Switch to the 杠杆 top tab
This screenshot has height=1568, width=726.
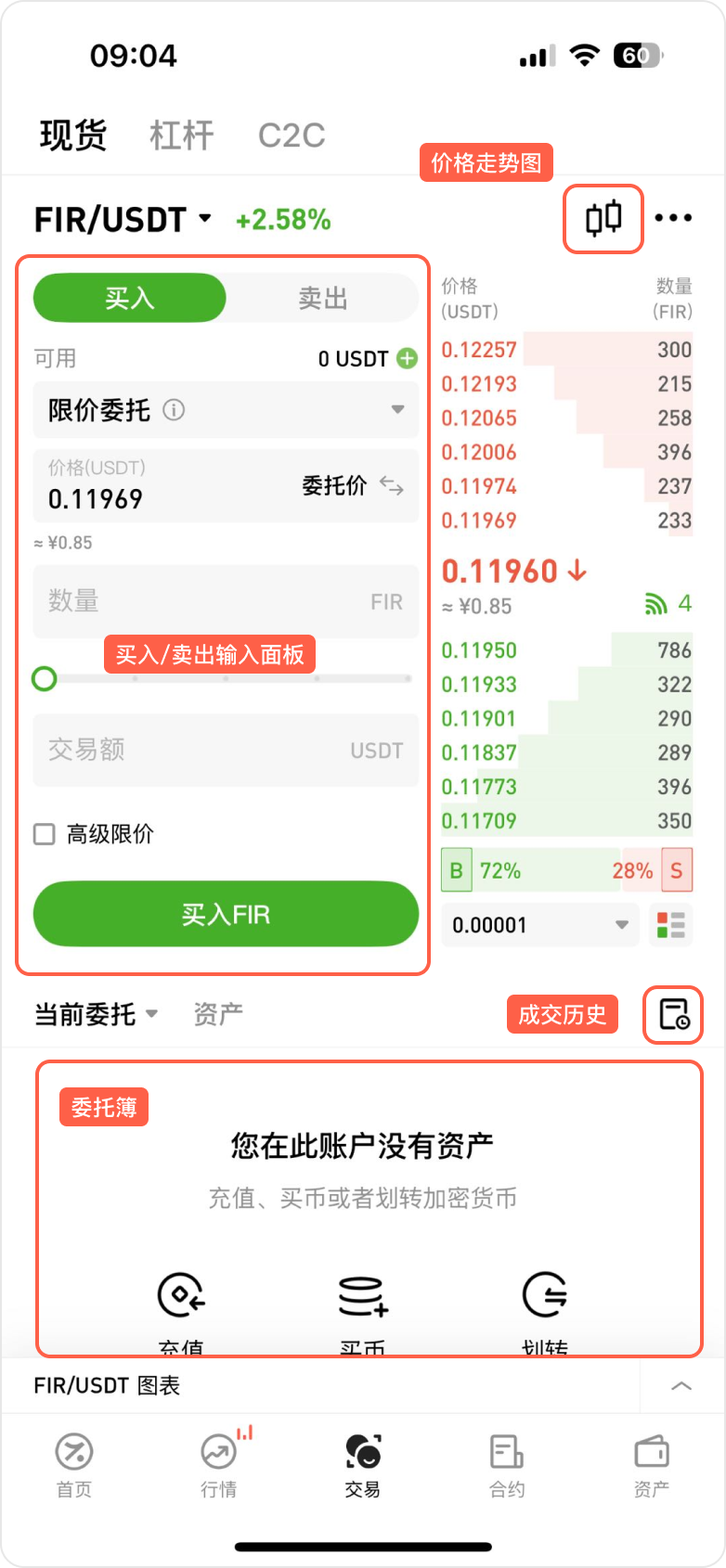pyautogui.click(x=181, y=135)
